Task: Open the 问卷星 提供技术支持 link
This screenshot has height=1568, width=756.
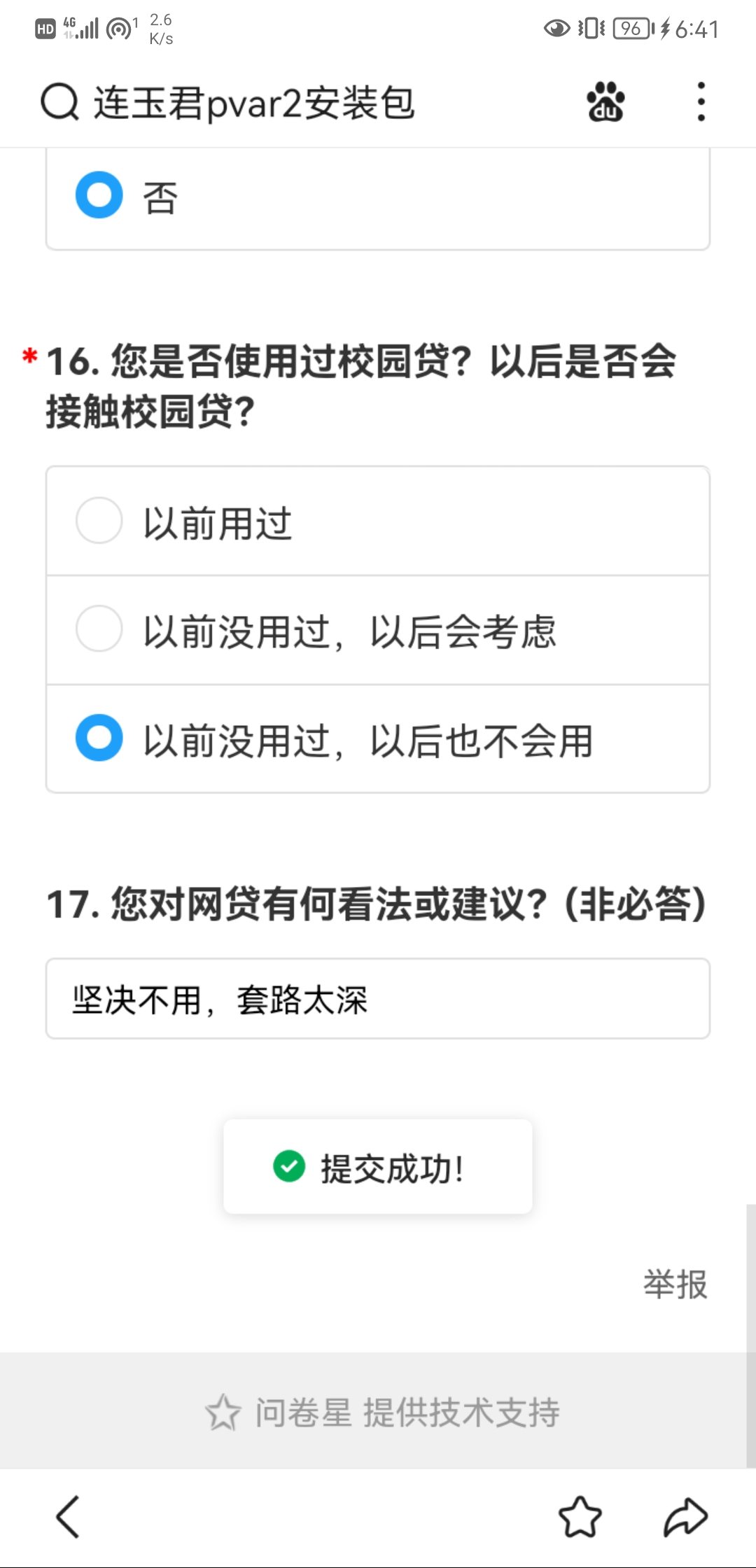Action: pos(384,1412)
